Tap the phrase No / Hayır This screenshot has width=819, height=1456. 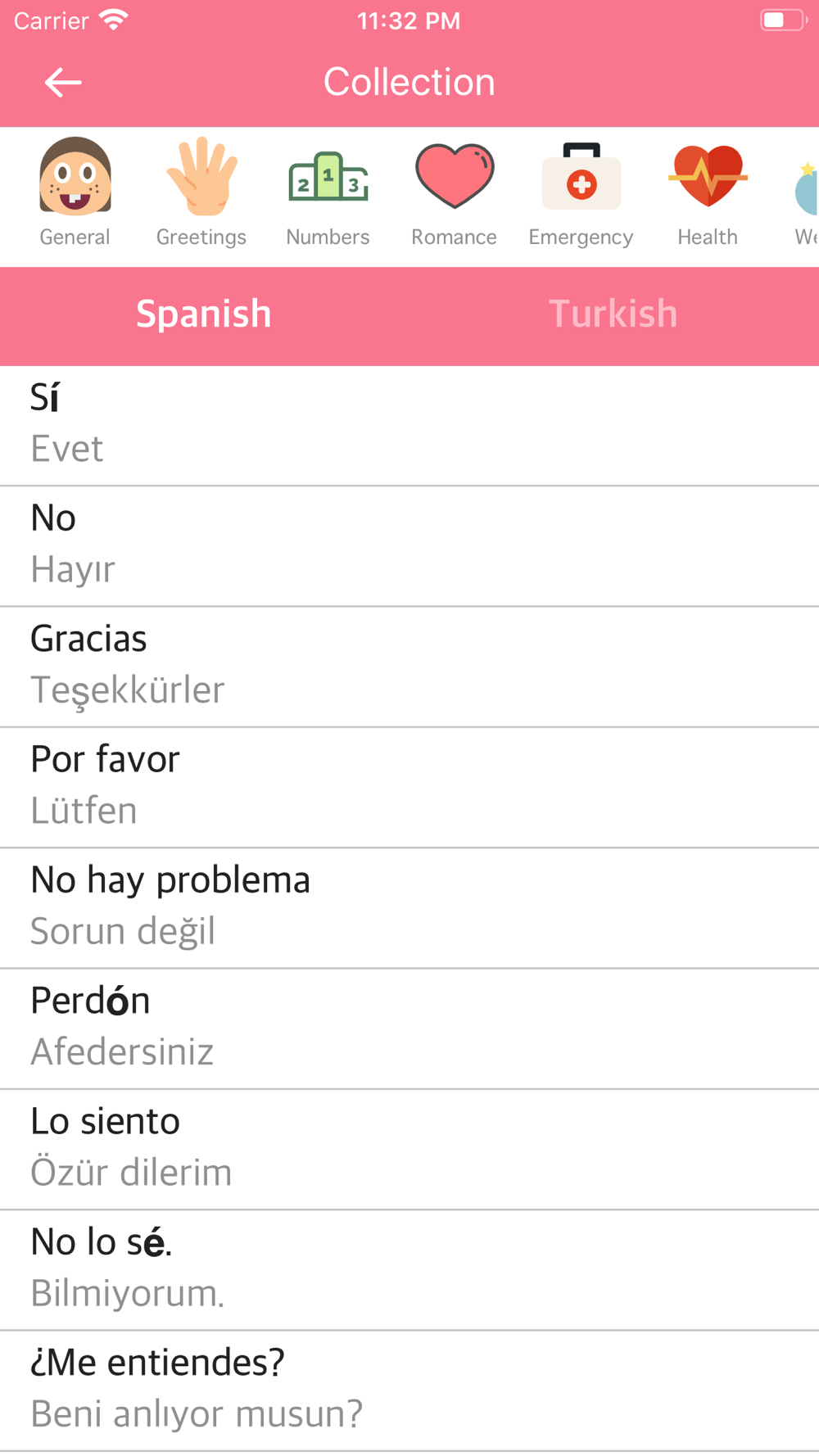pos(409,546)
